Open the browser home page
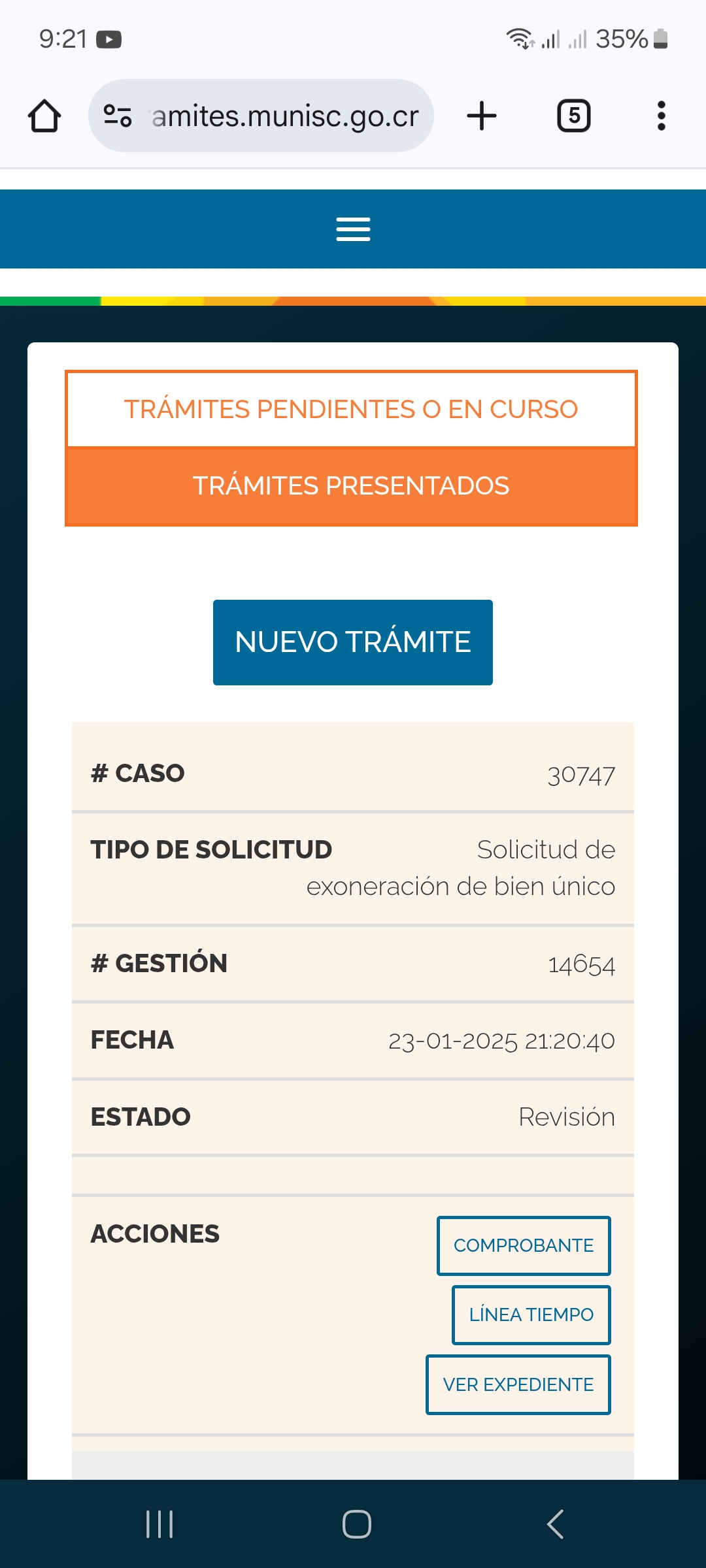The width and height of the screenshot is (706, 1568). pos(44,116)
